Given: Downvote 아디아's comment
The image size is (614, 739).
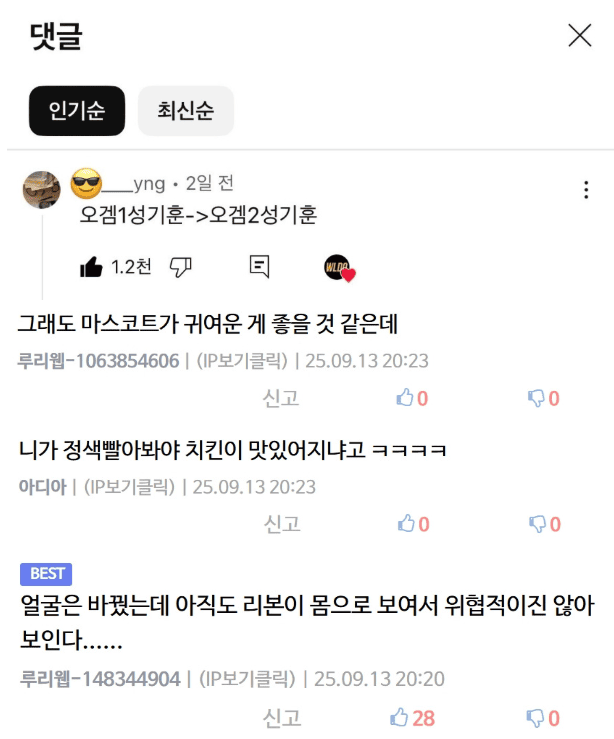Looking at the screenshot, I should pos(543,524).
